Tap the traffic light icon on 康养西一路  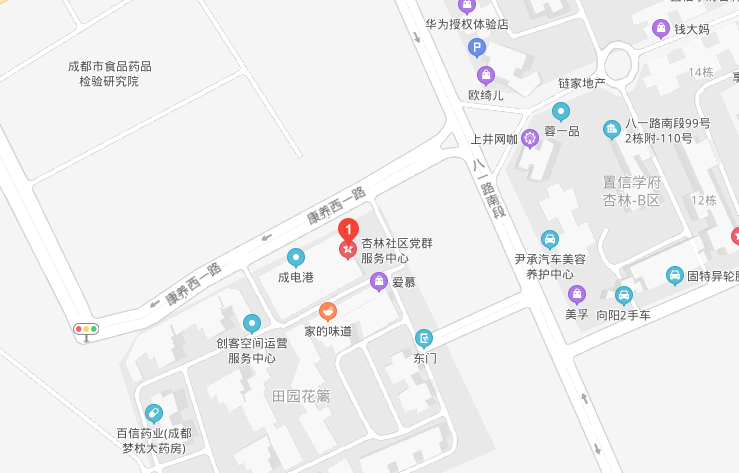coord(87,329)
